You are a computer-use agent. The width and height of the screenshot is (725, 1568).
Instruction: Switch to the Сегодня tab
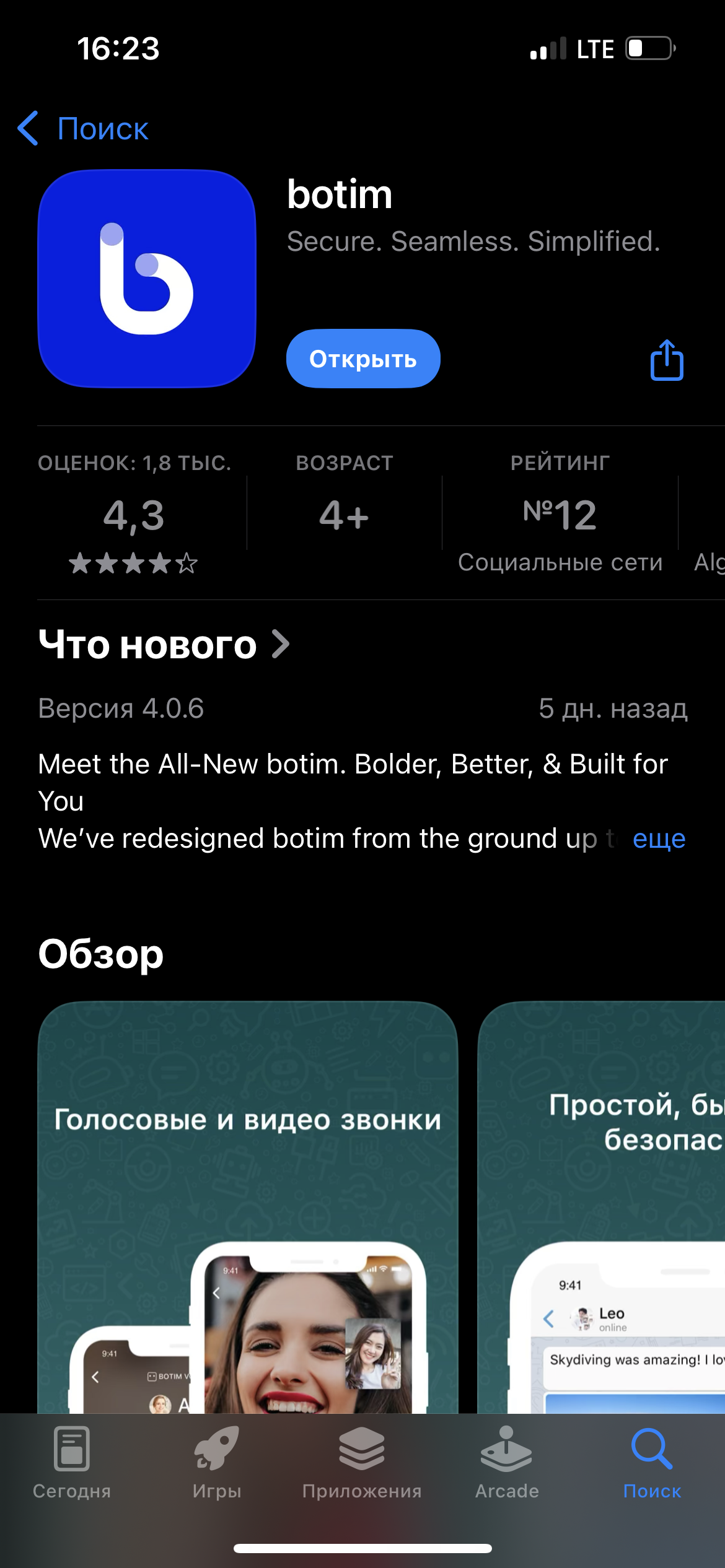point(72,1463)
